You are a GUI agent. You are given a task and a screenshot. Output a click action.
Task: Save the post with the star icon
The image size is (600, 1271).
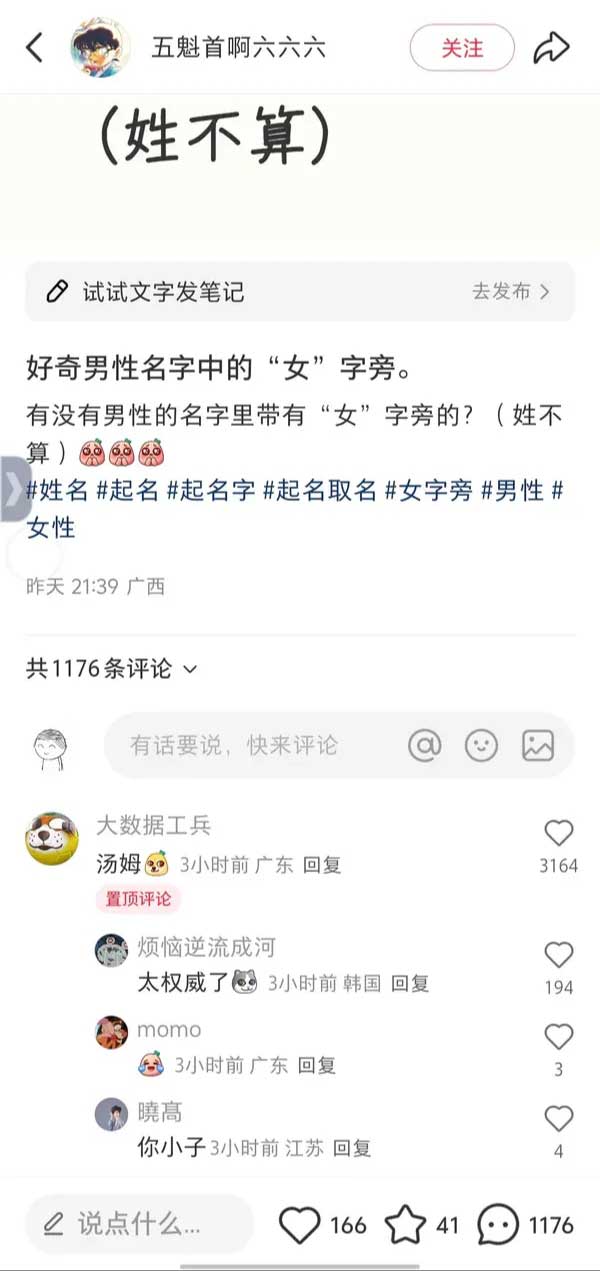tap(406, 1224)
